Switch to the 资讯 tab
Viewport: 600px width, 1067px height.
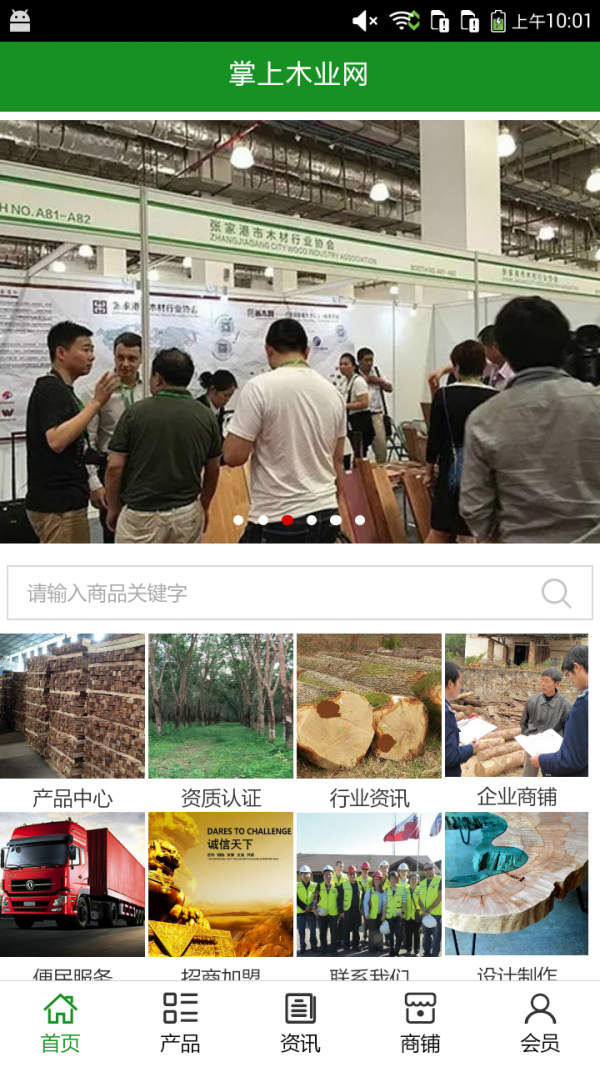point(300,1023)
